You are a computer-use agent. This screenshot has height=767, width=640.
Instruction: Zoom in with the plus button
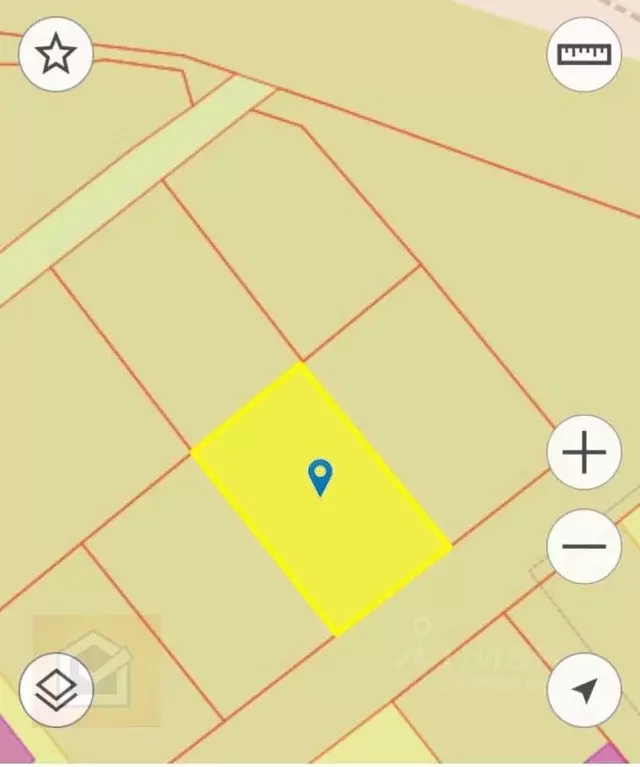pyautogui.click(x=584, y=453)
